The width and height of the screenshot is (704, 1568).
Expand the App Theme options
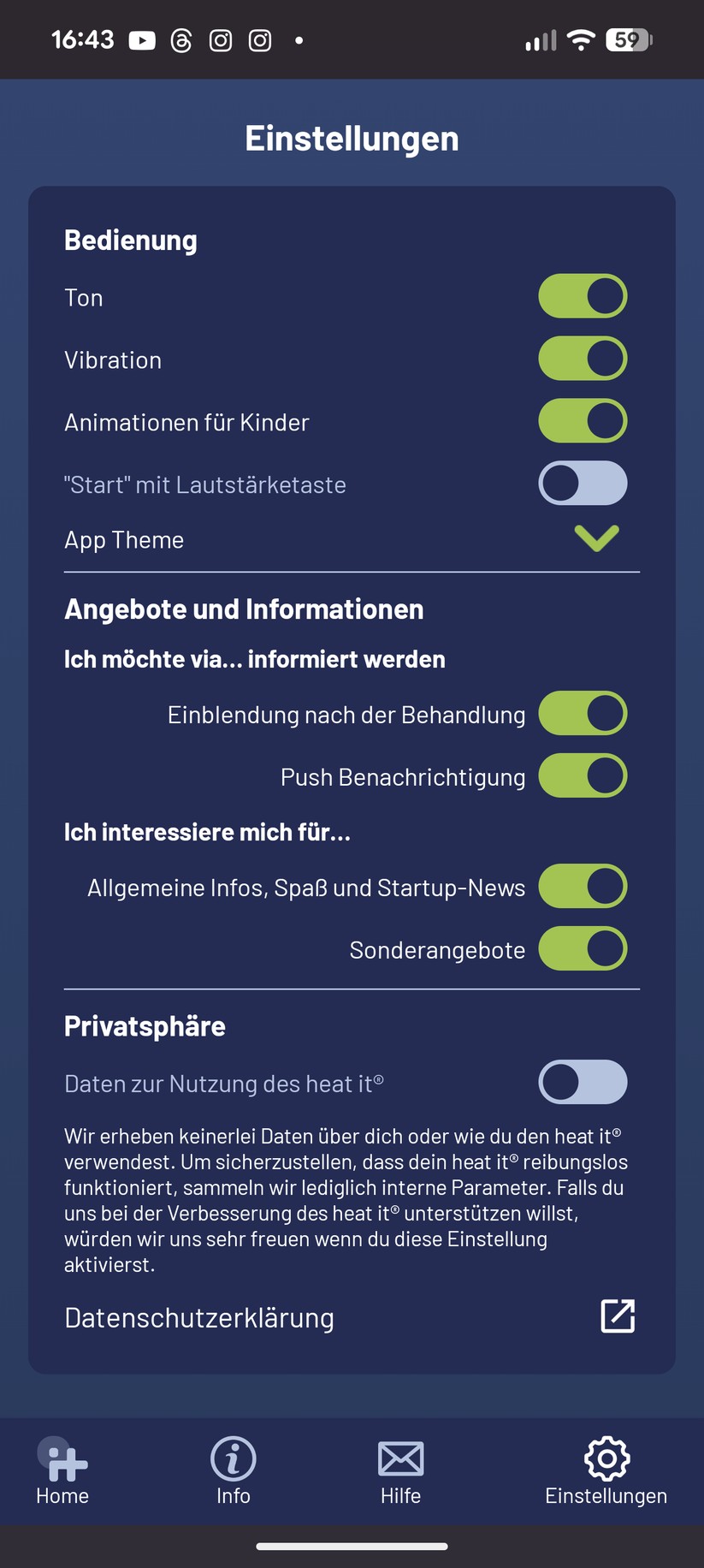(596, 538)
